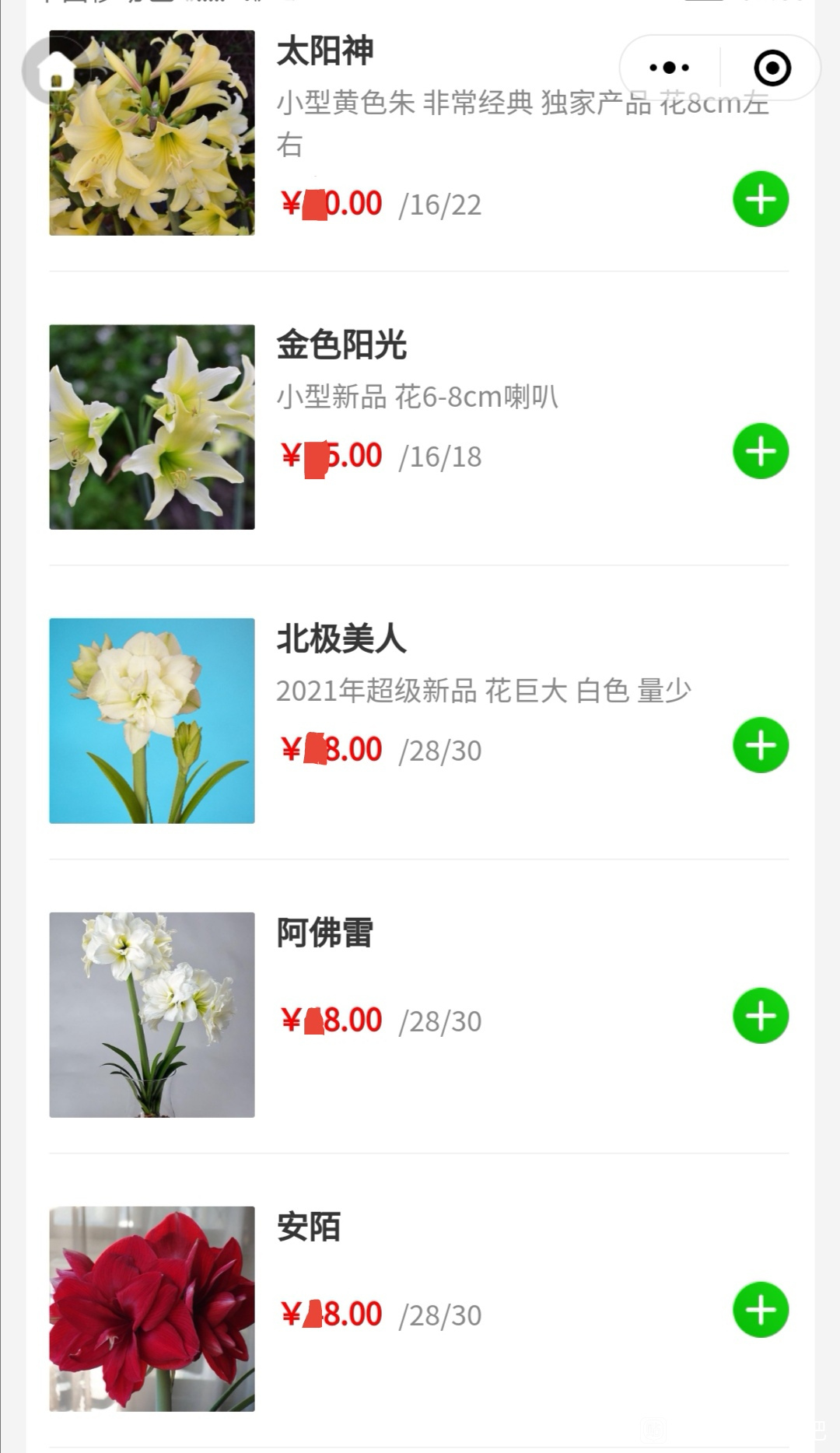
Task: Add 阿佛雷 to the cart
Action: (761, 1016)
